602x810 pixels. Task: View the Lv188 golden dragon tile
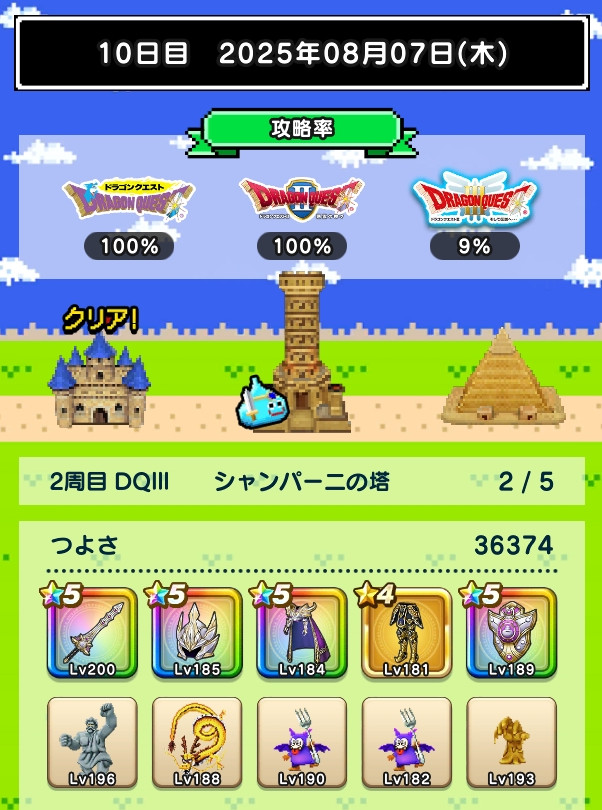coord(197,743)
